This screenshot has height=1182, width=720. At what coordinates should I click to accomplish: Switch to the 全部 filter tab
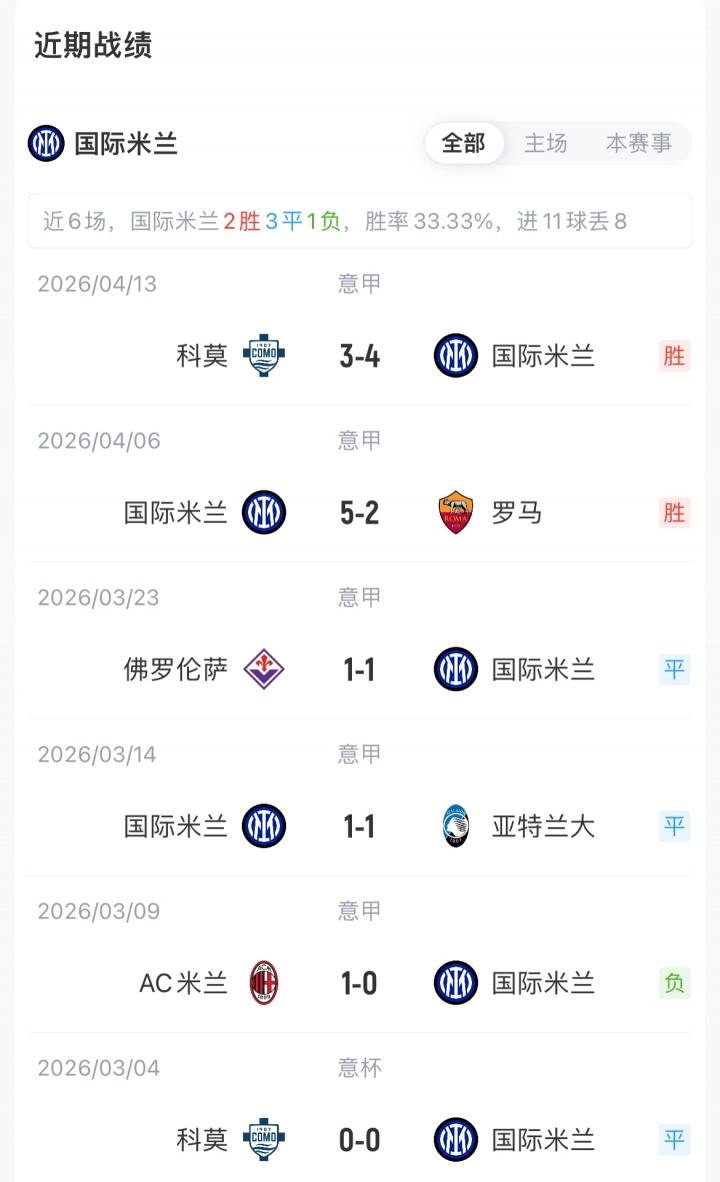463,143
